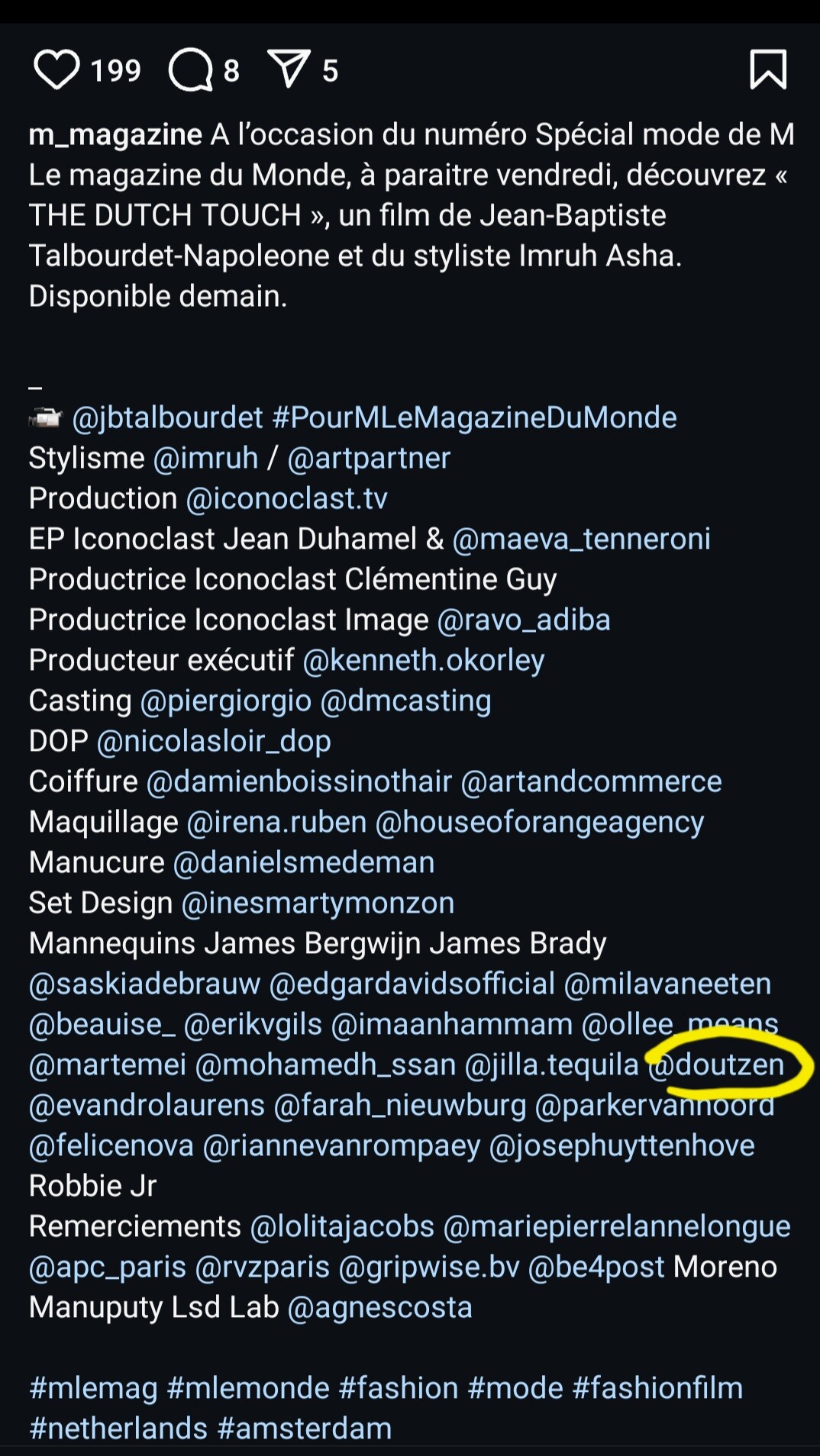Image resolution: width=820 pixels, height=1456 pixels.
Task: Tap the circled @doutzen mention
Action: click(x=716, y=1065)
